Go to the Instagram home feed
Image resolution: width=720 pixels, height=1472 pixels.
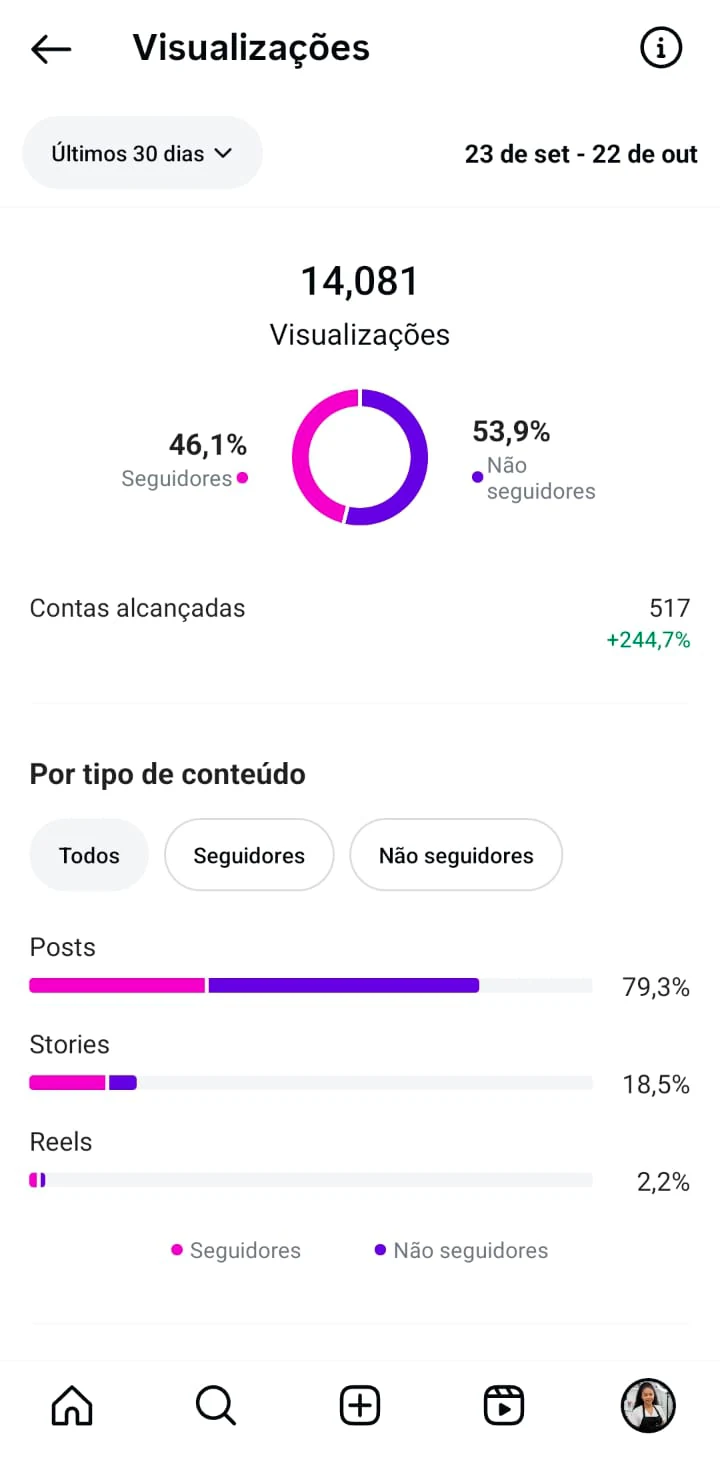tap(72, 1406)
